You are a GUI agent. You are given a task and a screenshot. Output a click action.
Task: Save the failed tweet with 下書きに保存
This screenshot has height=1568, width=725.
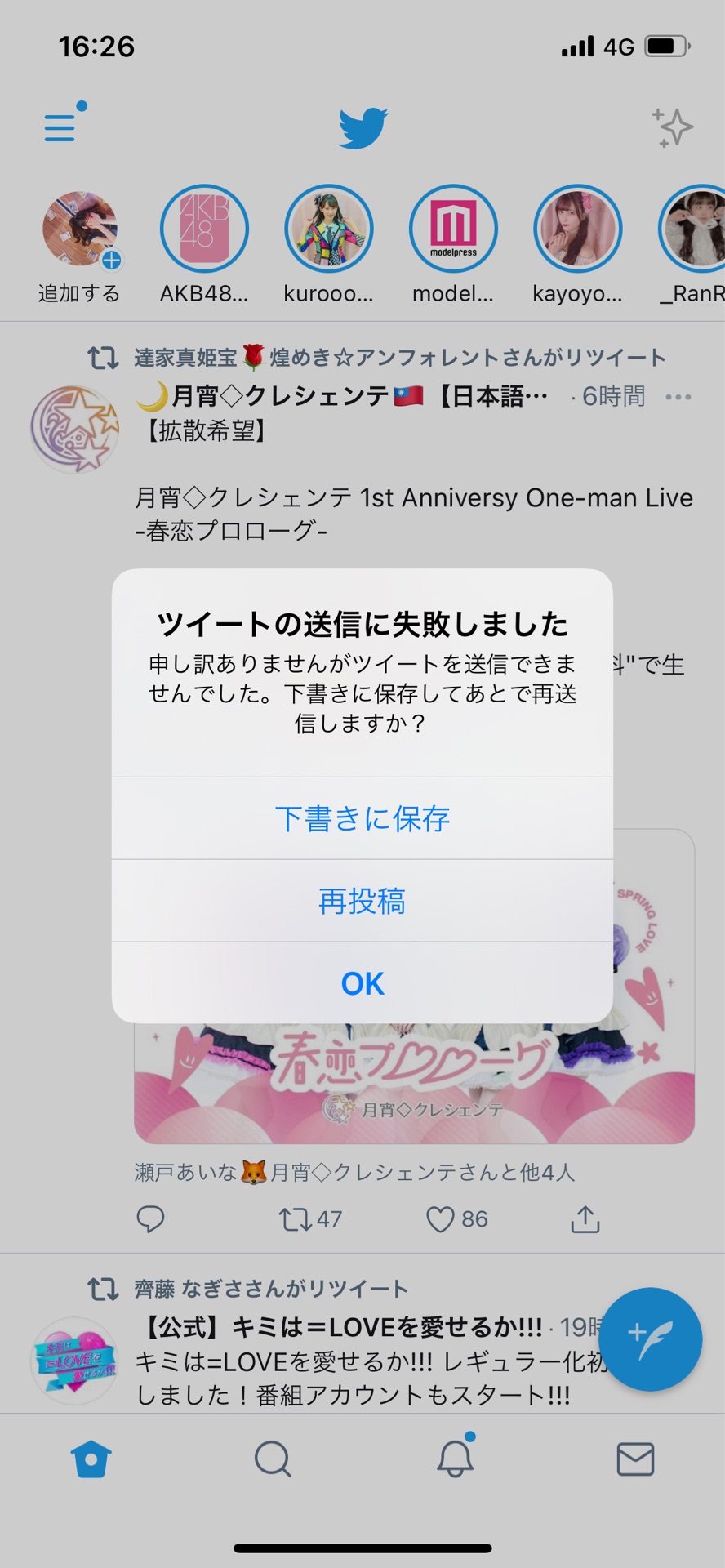click(x=362, y=817)
